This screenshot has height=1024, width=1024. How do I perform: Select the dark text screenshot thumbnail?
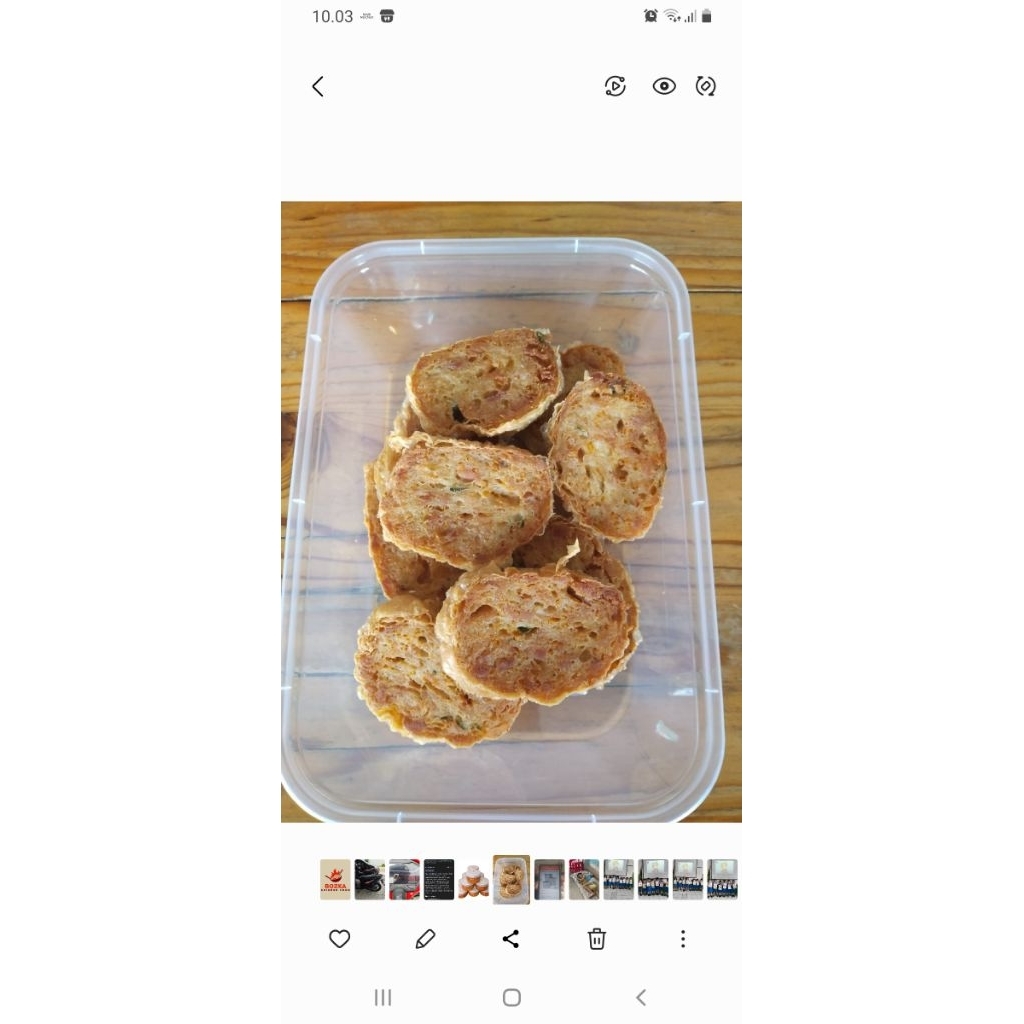coord(438,880)
